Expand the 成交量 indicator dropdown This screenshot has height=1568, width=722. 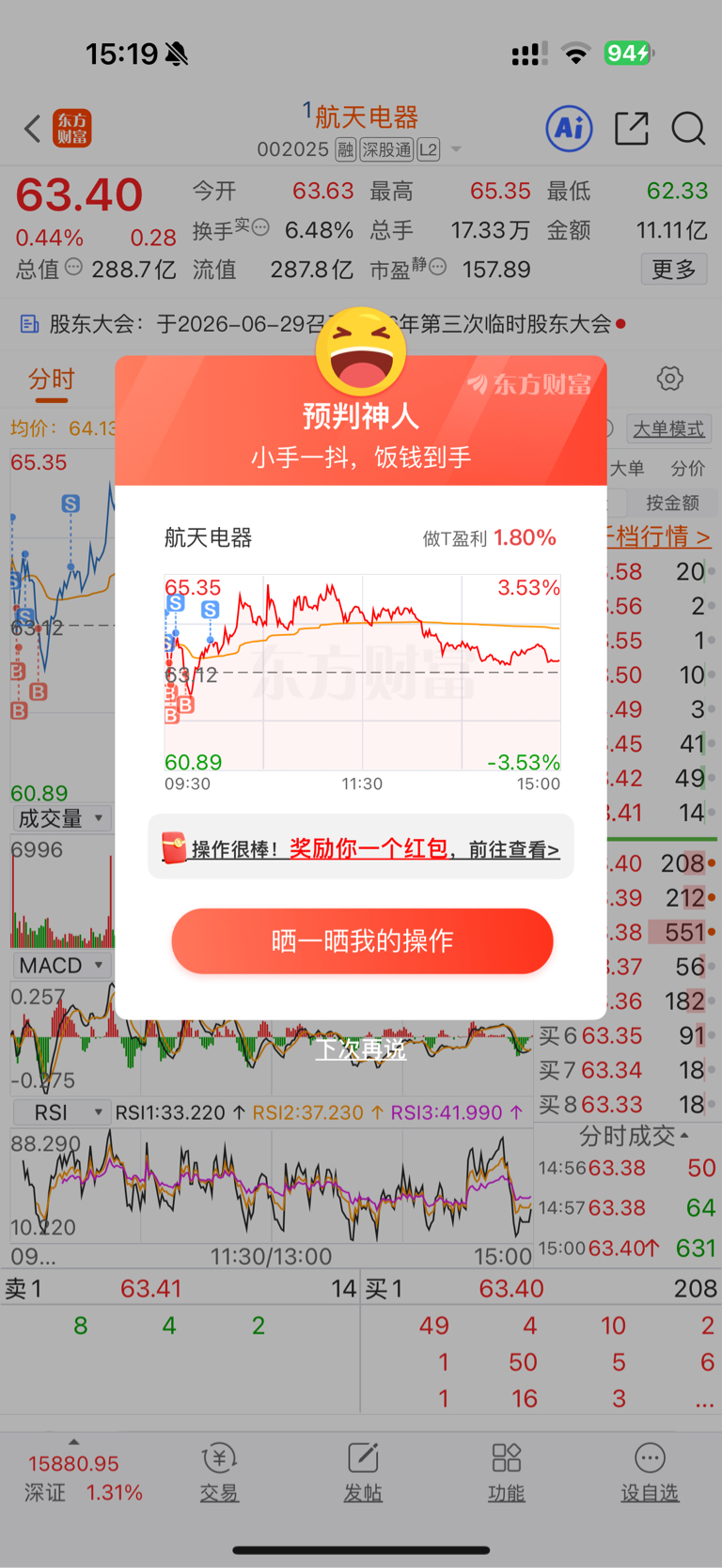click(62, 818)
